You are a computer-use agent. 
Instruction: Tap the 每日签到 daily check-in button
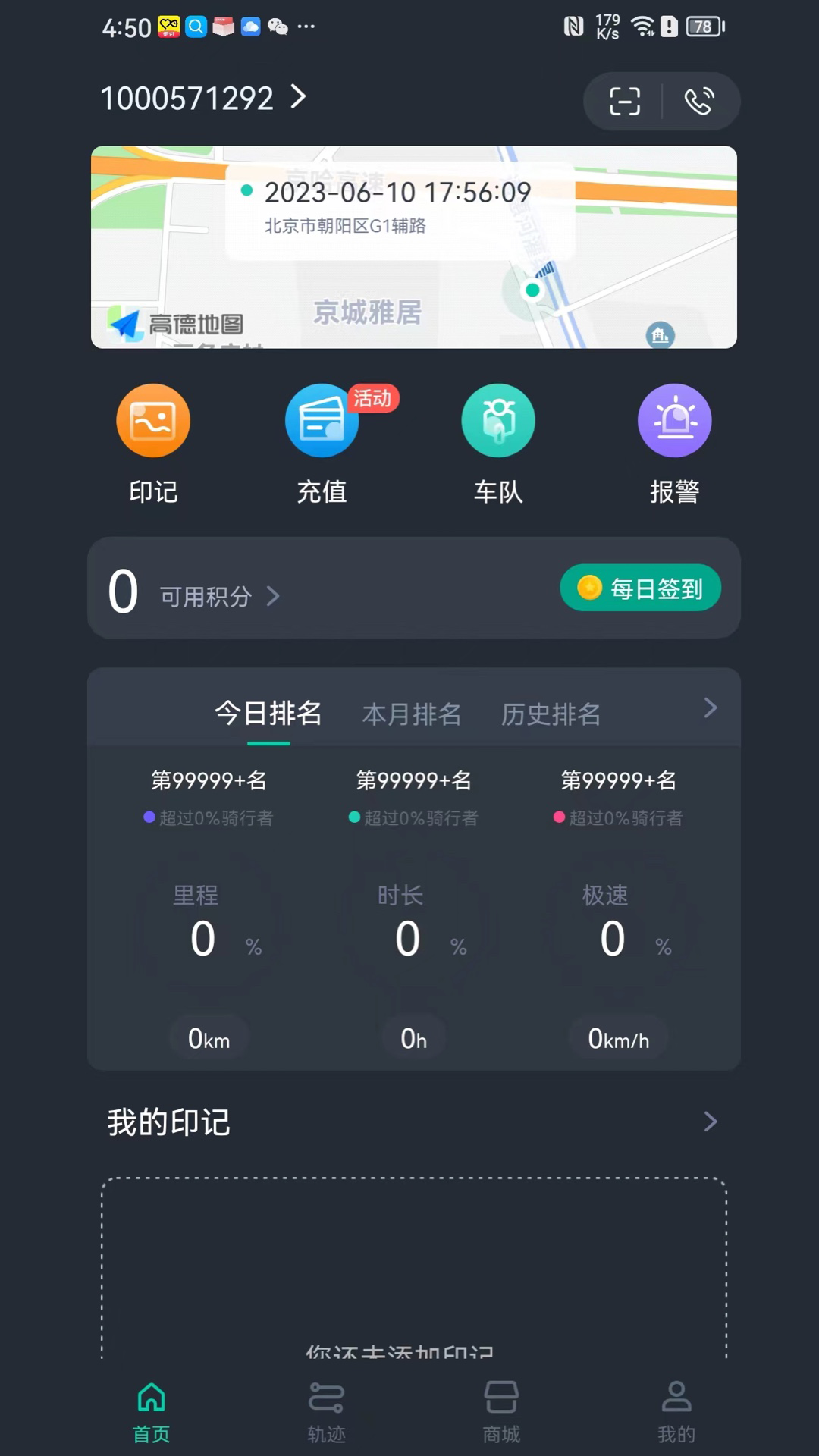(640, 588)
